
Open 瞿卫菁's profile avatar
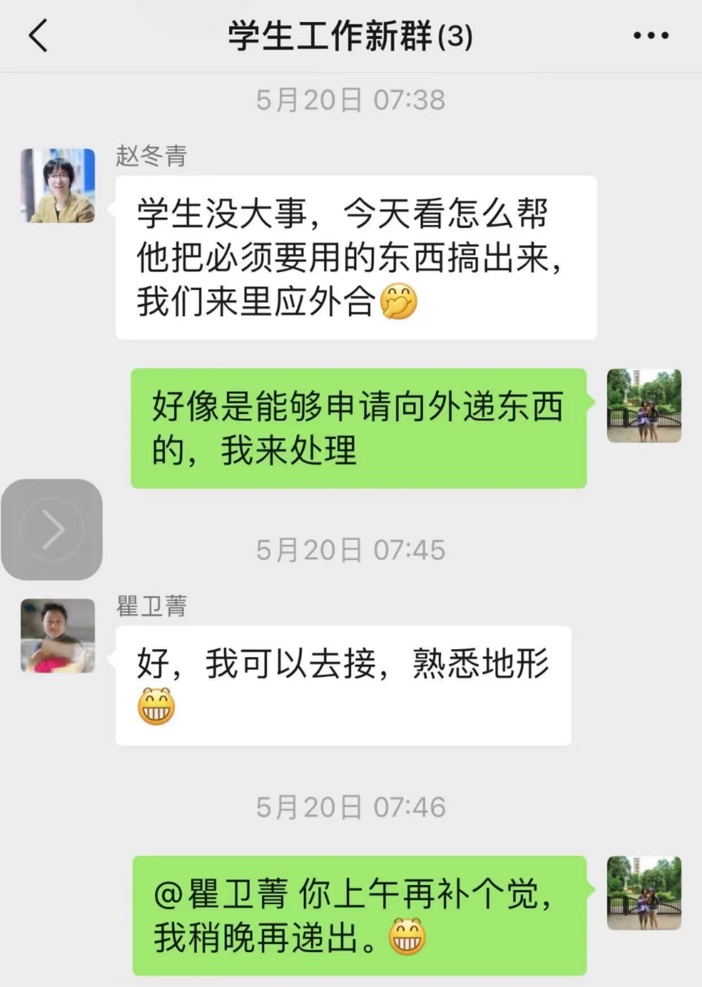pos(58,635)
